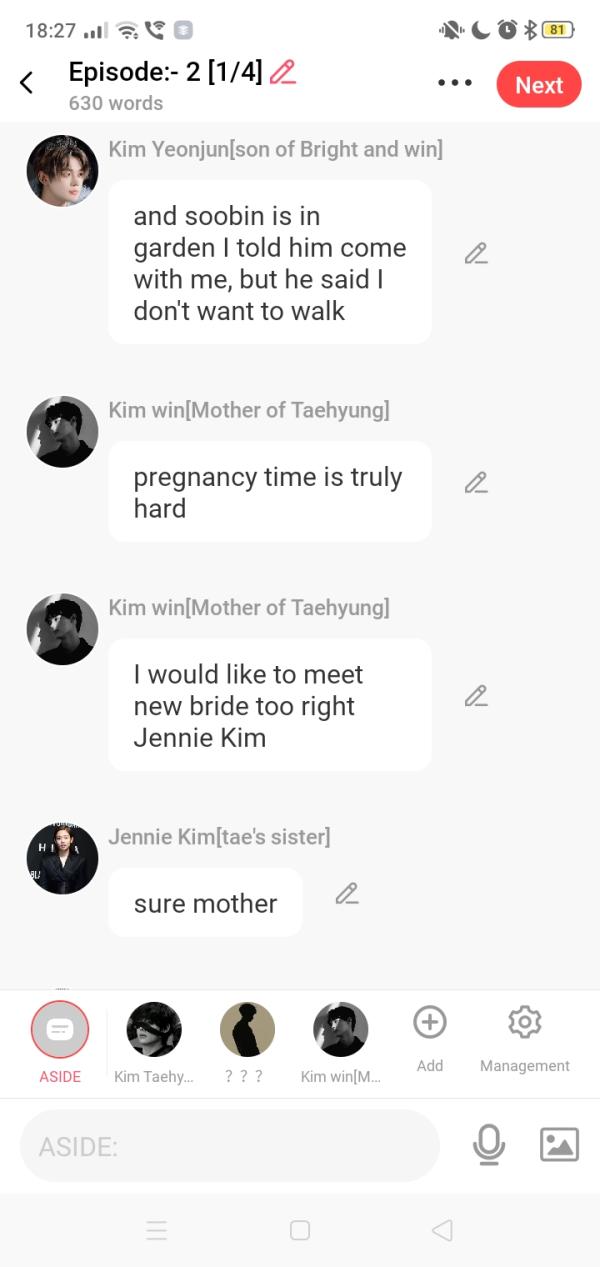Add a new character
600x1267 pixels.
pos(430,1023)
